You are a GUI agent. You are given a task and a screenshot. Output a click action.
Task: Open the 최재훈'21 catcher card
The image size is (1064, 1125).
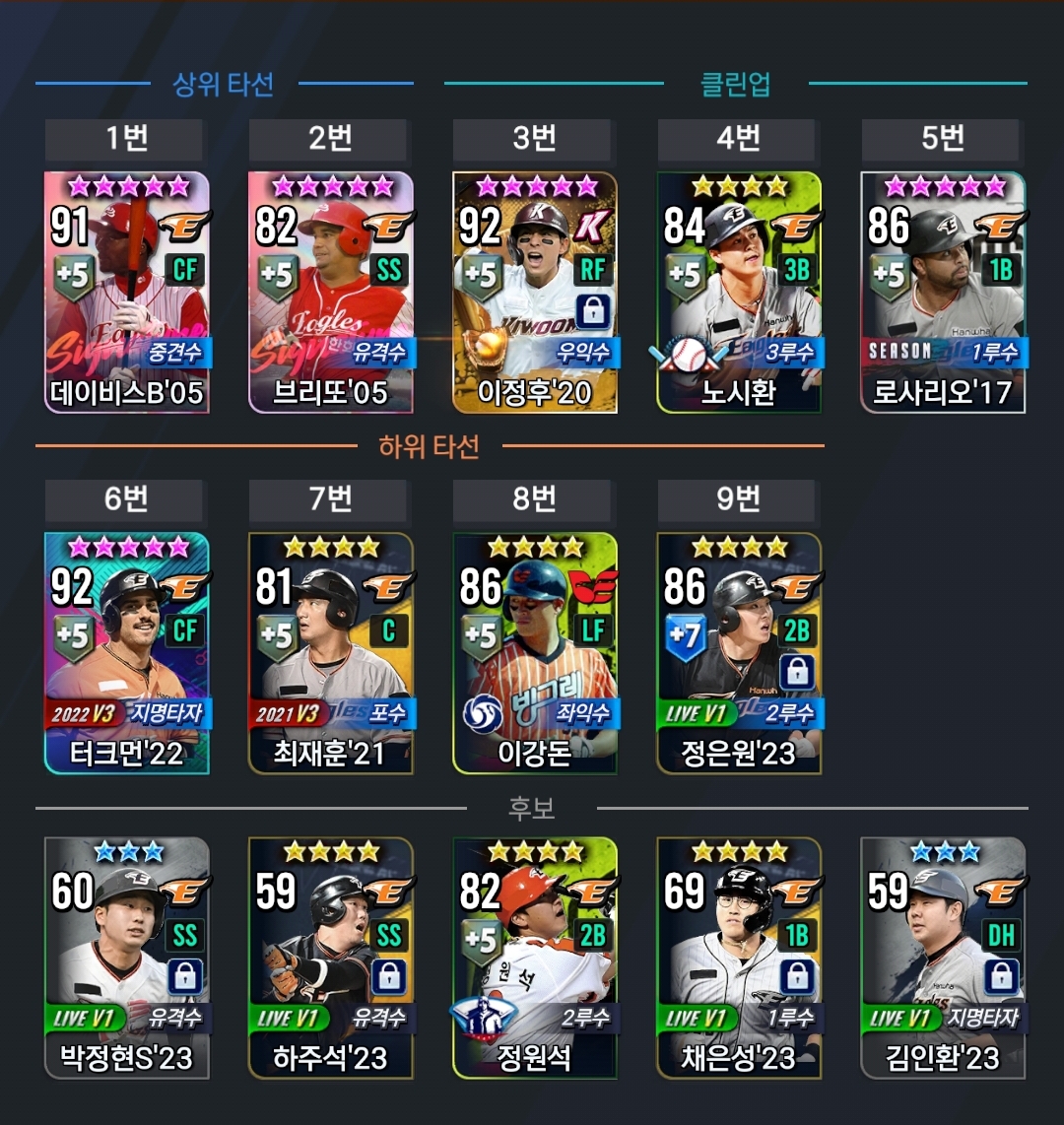[x=330, y=653]
